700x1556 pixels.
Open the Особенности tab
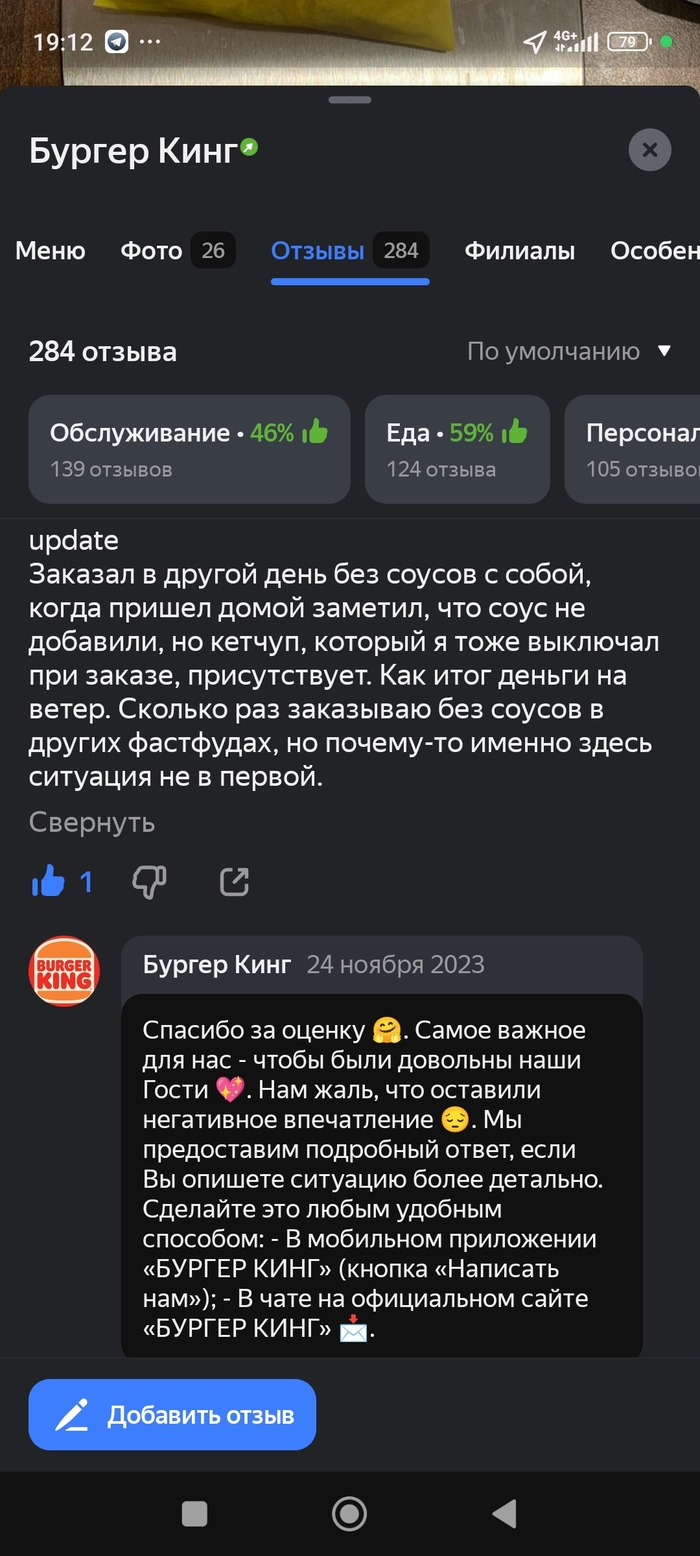[654, 251]
